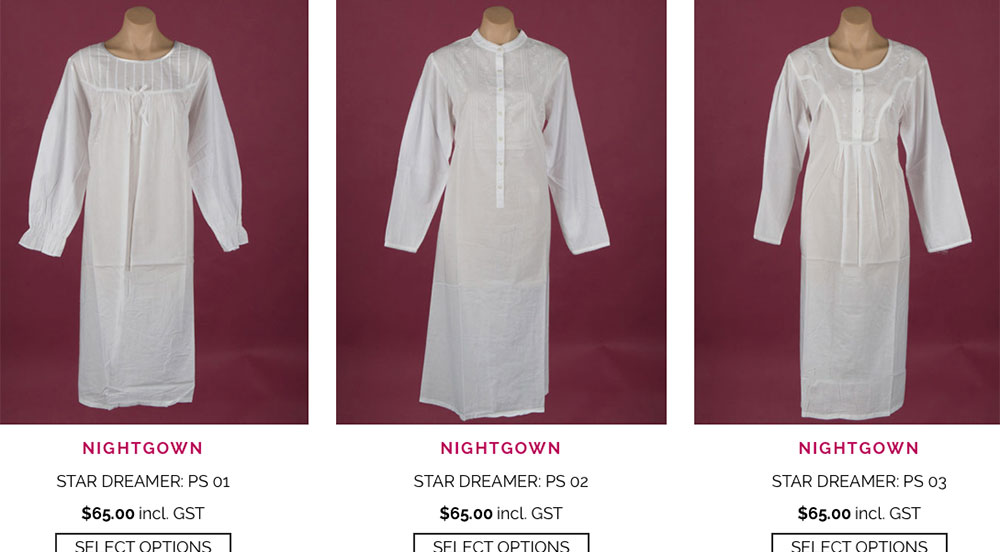
Task: Open the Star Dreamer PS 03 nightgown image
Action: pyautogui.click(x=859, y=210)
